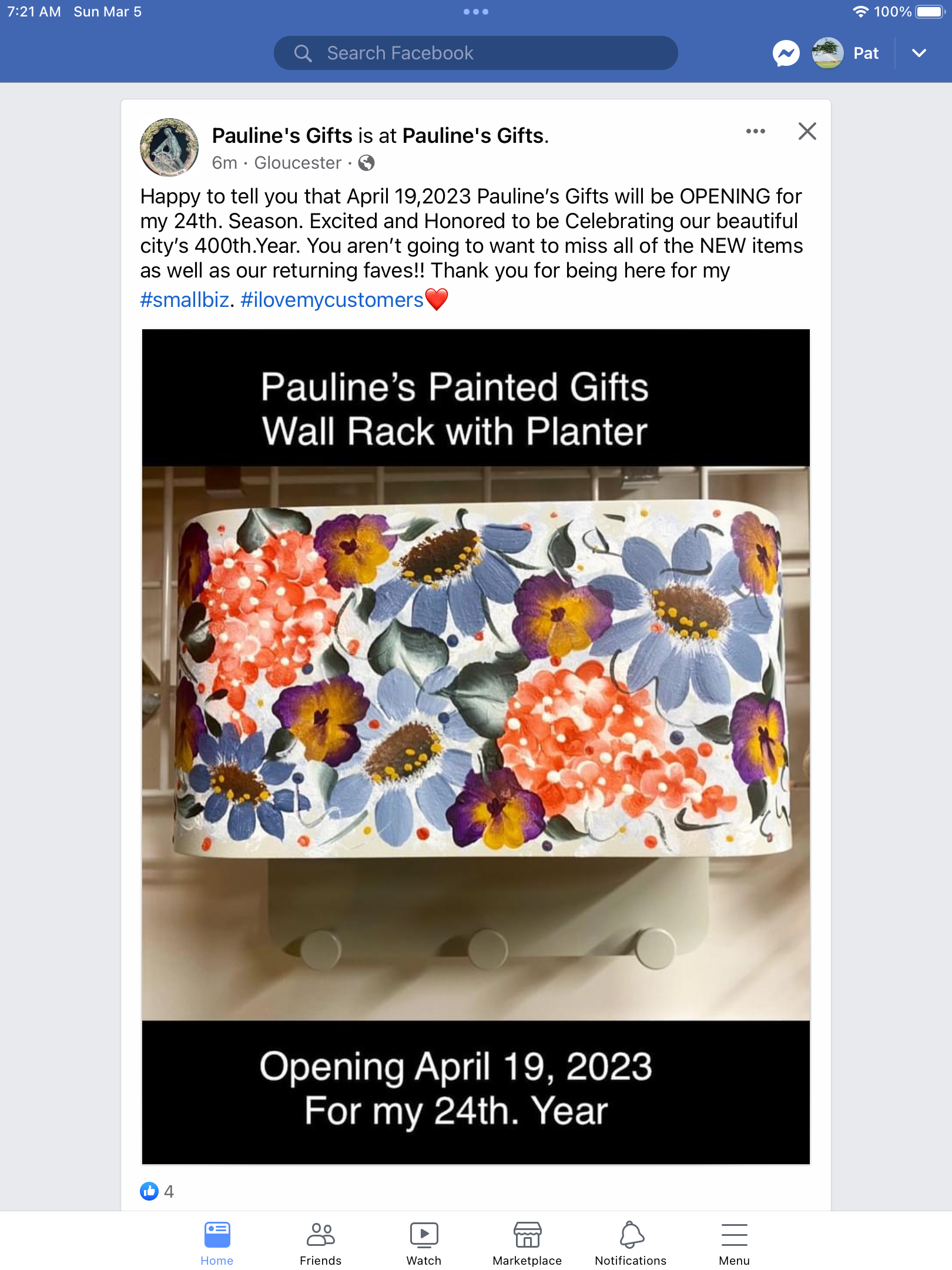The width and height of the screenshot is (952, 1270).
Task: Switch to the Watch tab
Action: [424, 1243]
